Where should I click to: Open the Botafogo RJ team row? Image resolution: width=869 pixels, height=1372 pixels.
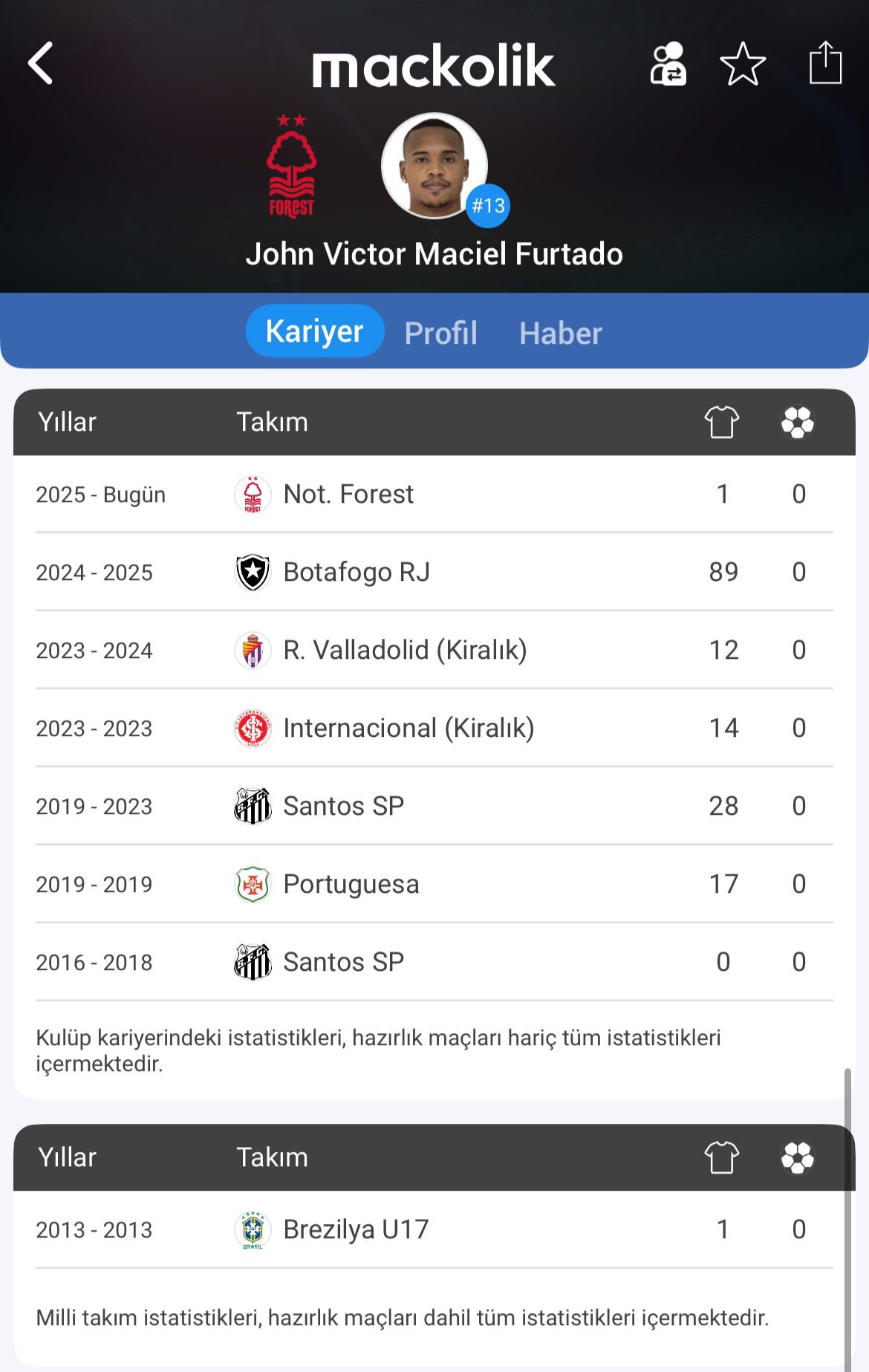[357, 573]
